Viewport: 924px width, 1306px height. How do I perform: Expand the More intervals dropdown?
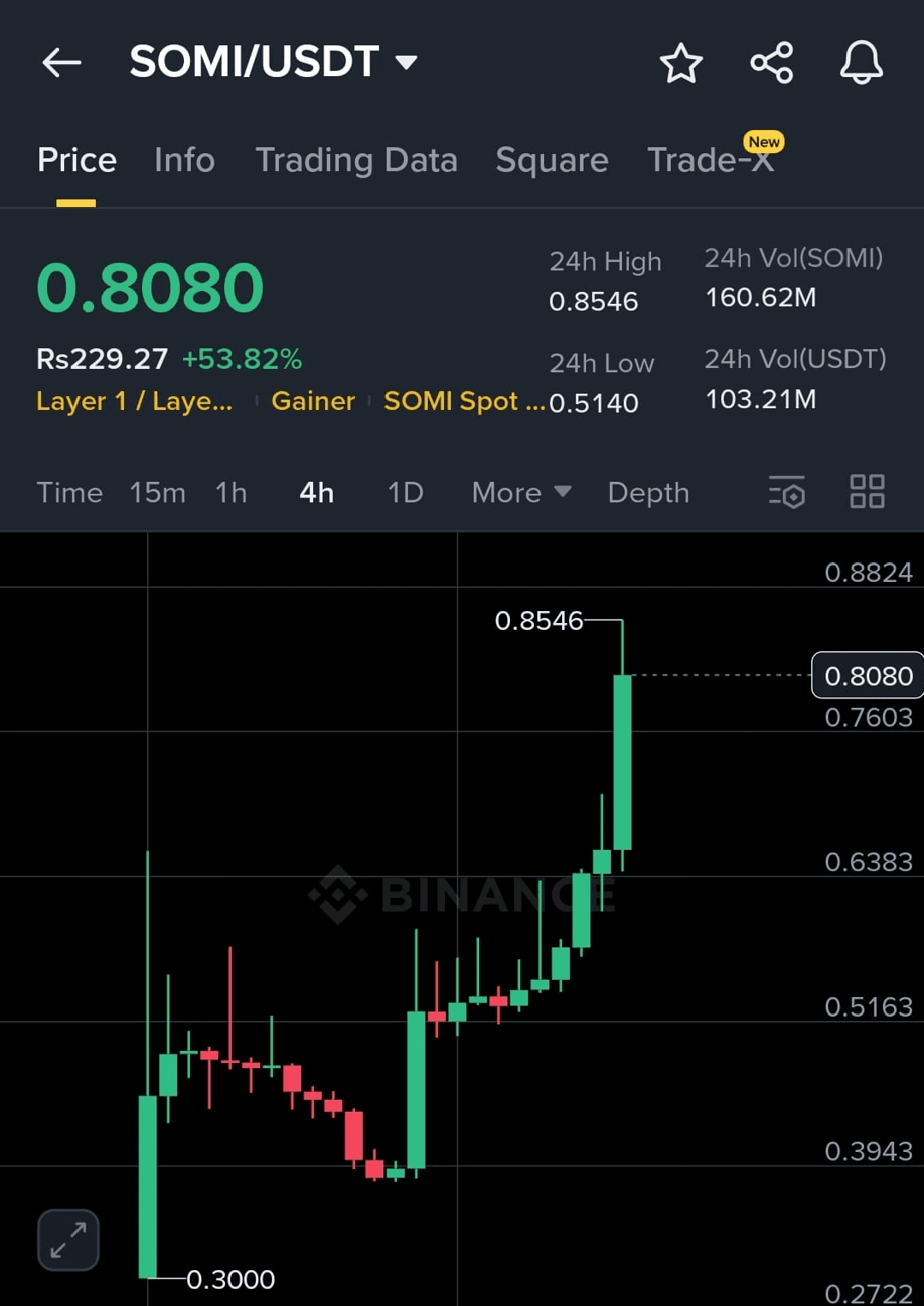click(521, 493)
